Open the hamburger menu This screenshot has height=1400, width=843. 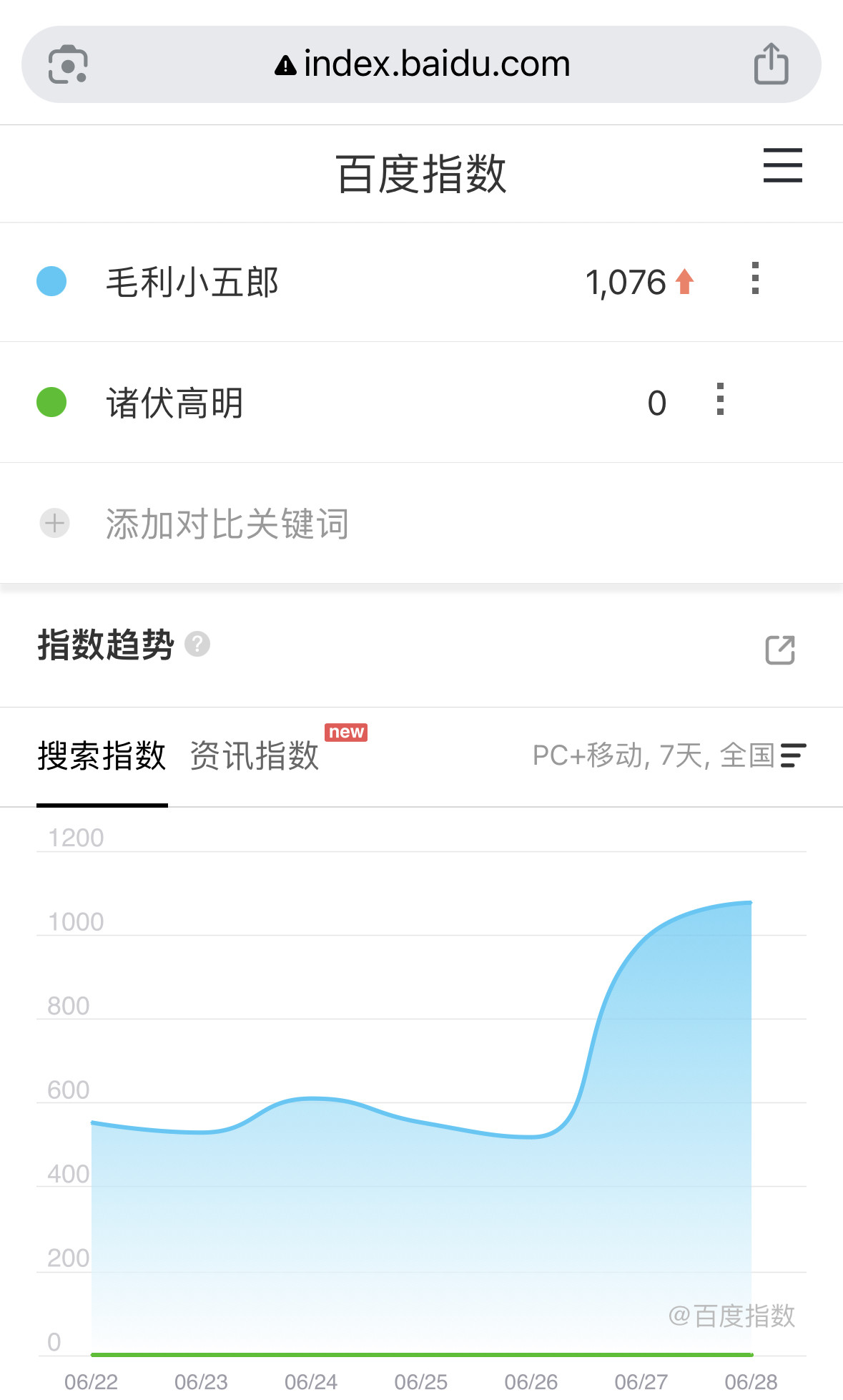(x=782, y=165)
